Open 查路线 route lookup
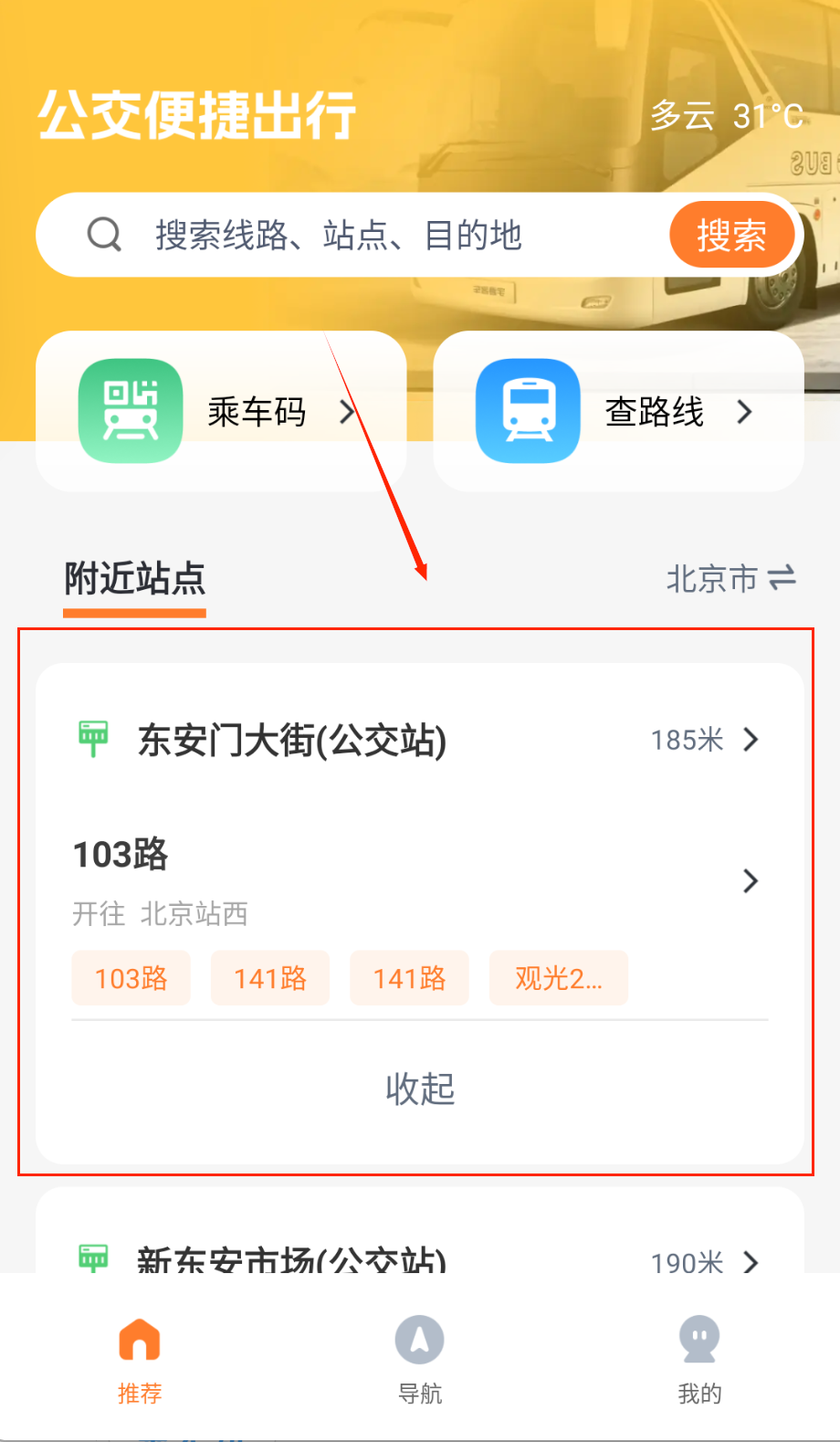840x1442 pixels. 618,412
